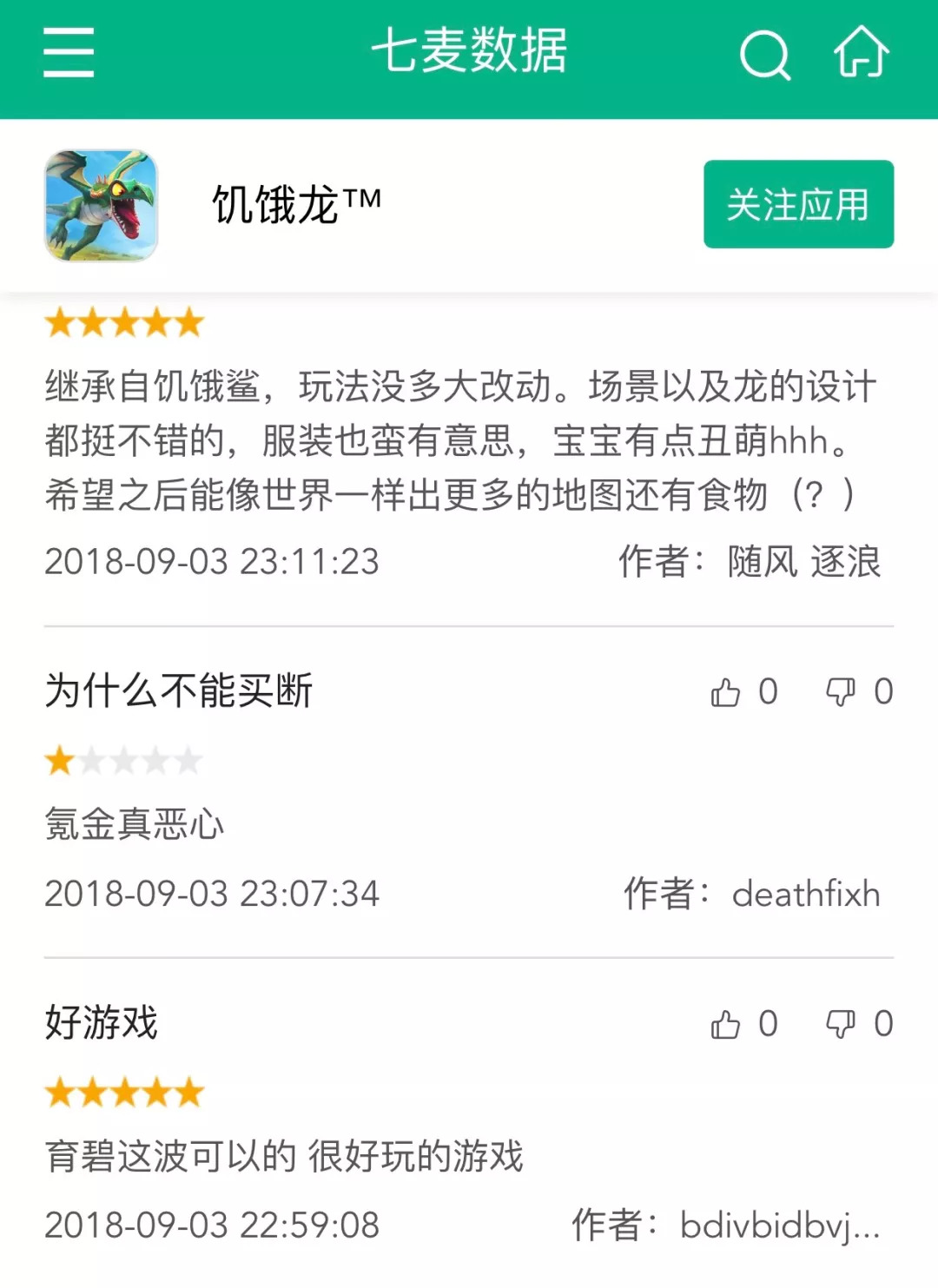Like the review 为什么不能买断
This screenshot has width=938, height=1288.
[726, 692]
